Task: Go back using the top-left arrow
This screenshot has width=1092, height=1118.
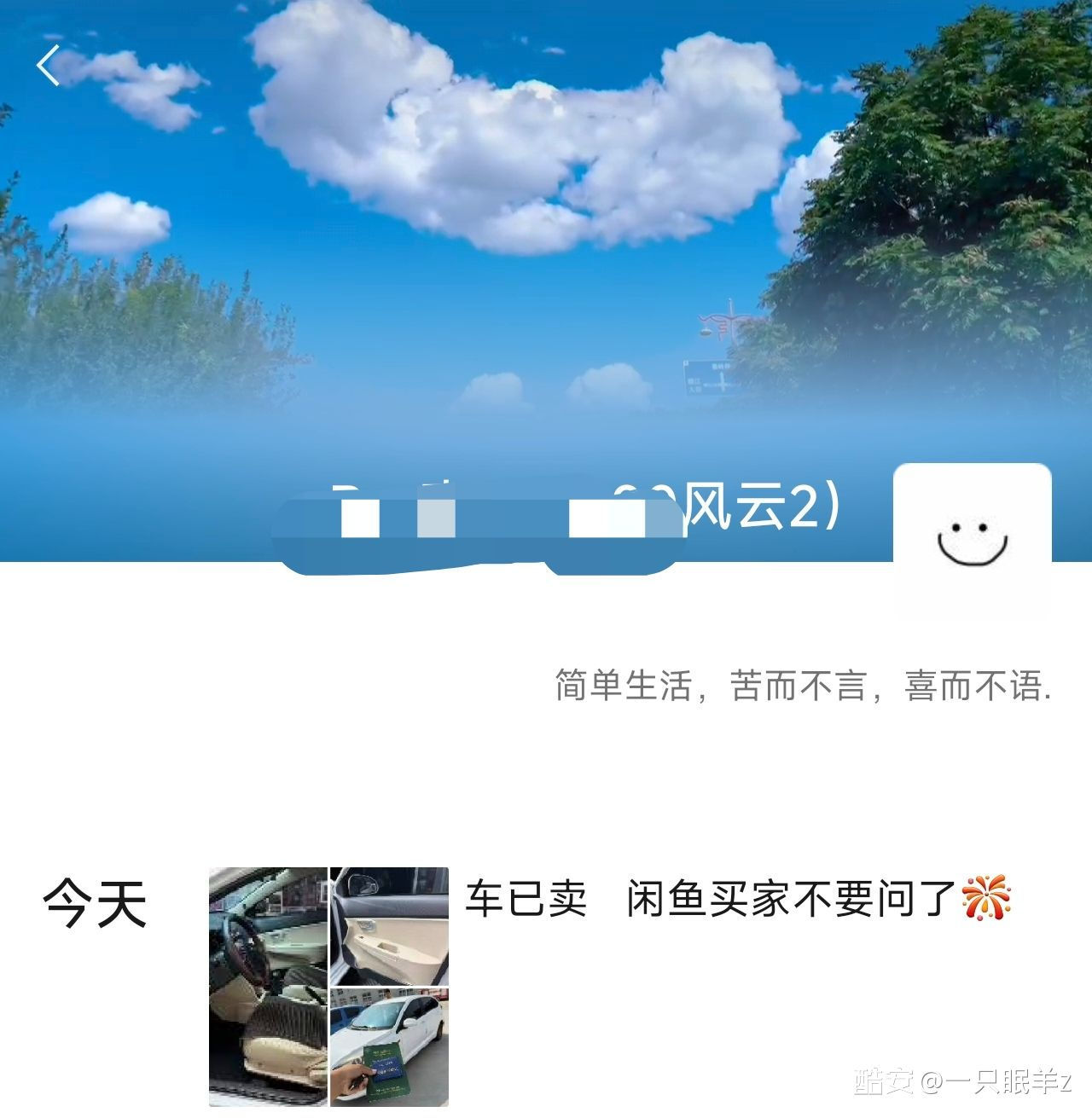Action: click(x=49, y=66)
